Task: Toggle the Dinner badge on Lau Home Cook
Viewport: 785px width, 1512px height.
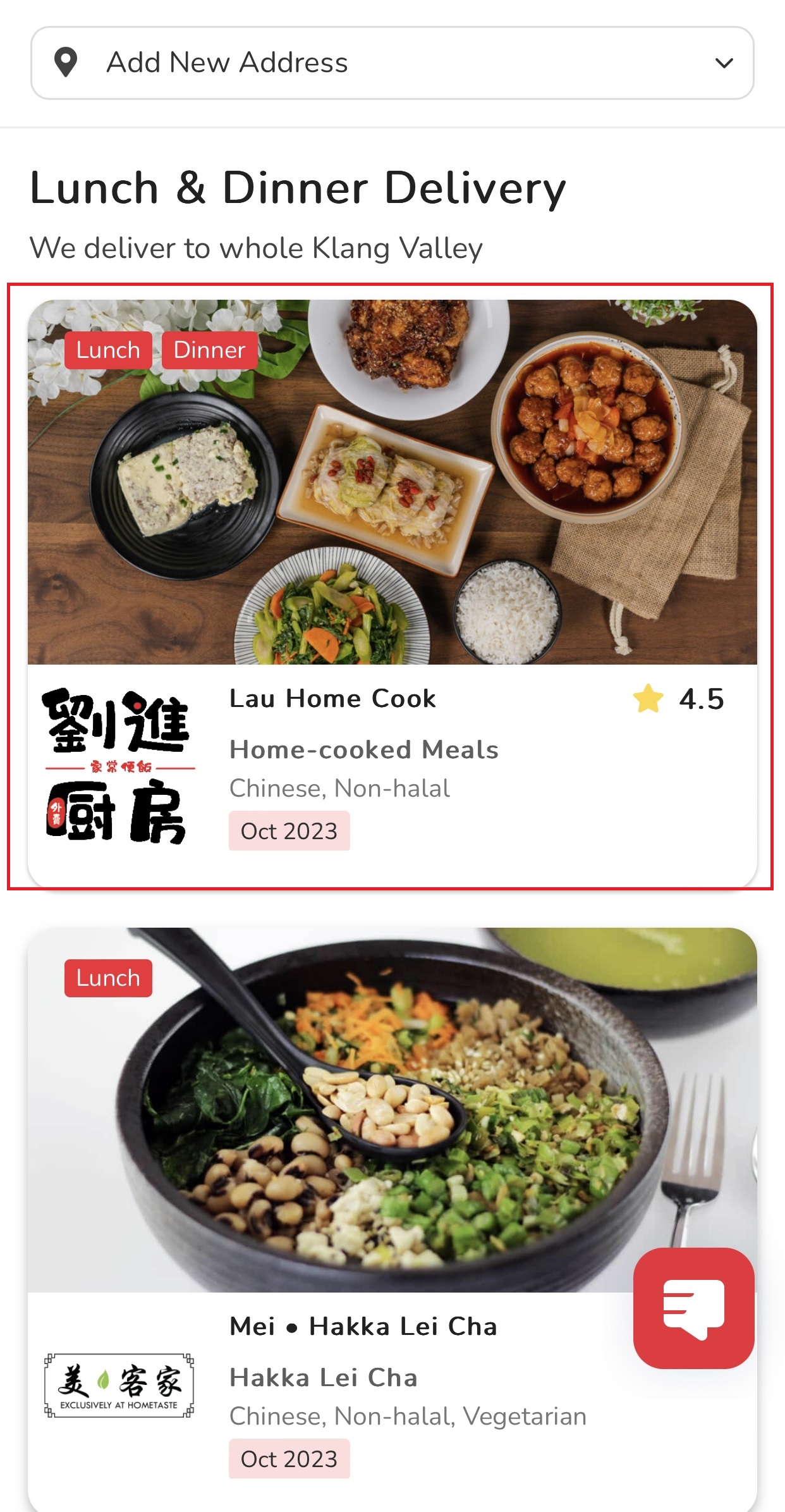Action: coord(209,349)
